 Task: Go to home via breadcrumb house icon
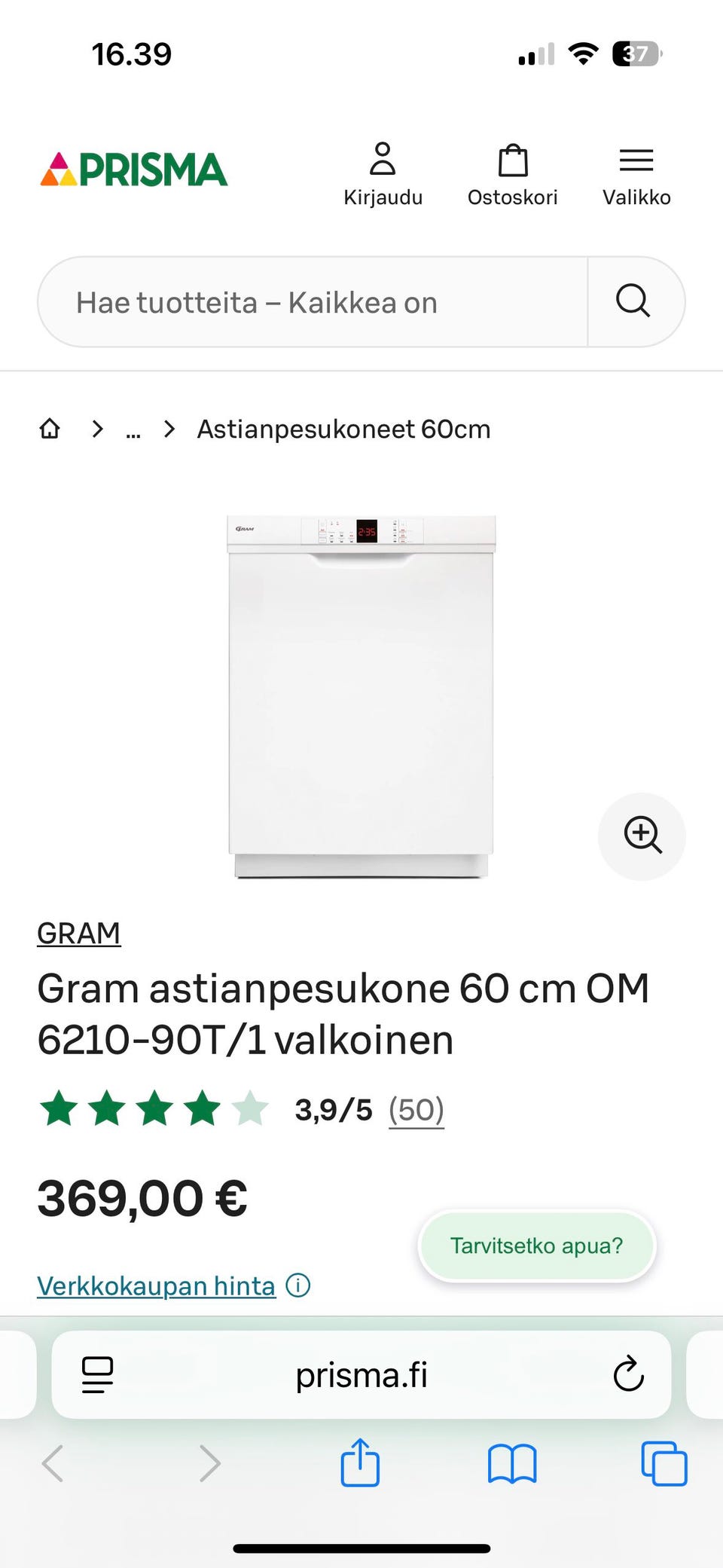(50, 429)
